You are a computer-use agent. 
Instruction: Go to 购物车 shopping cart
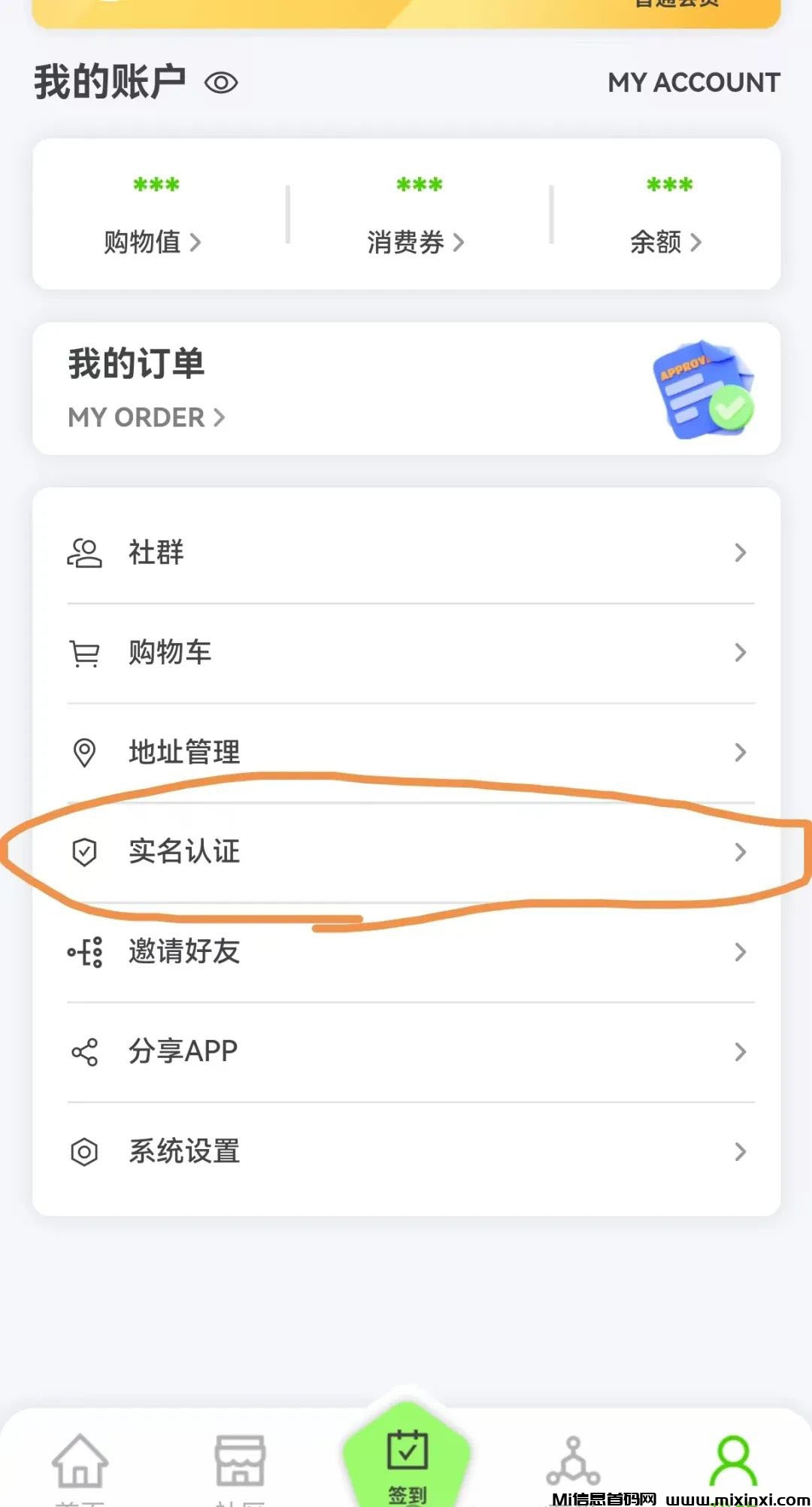pyautogui.click(x=406, y=652)
